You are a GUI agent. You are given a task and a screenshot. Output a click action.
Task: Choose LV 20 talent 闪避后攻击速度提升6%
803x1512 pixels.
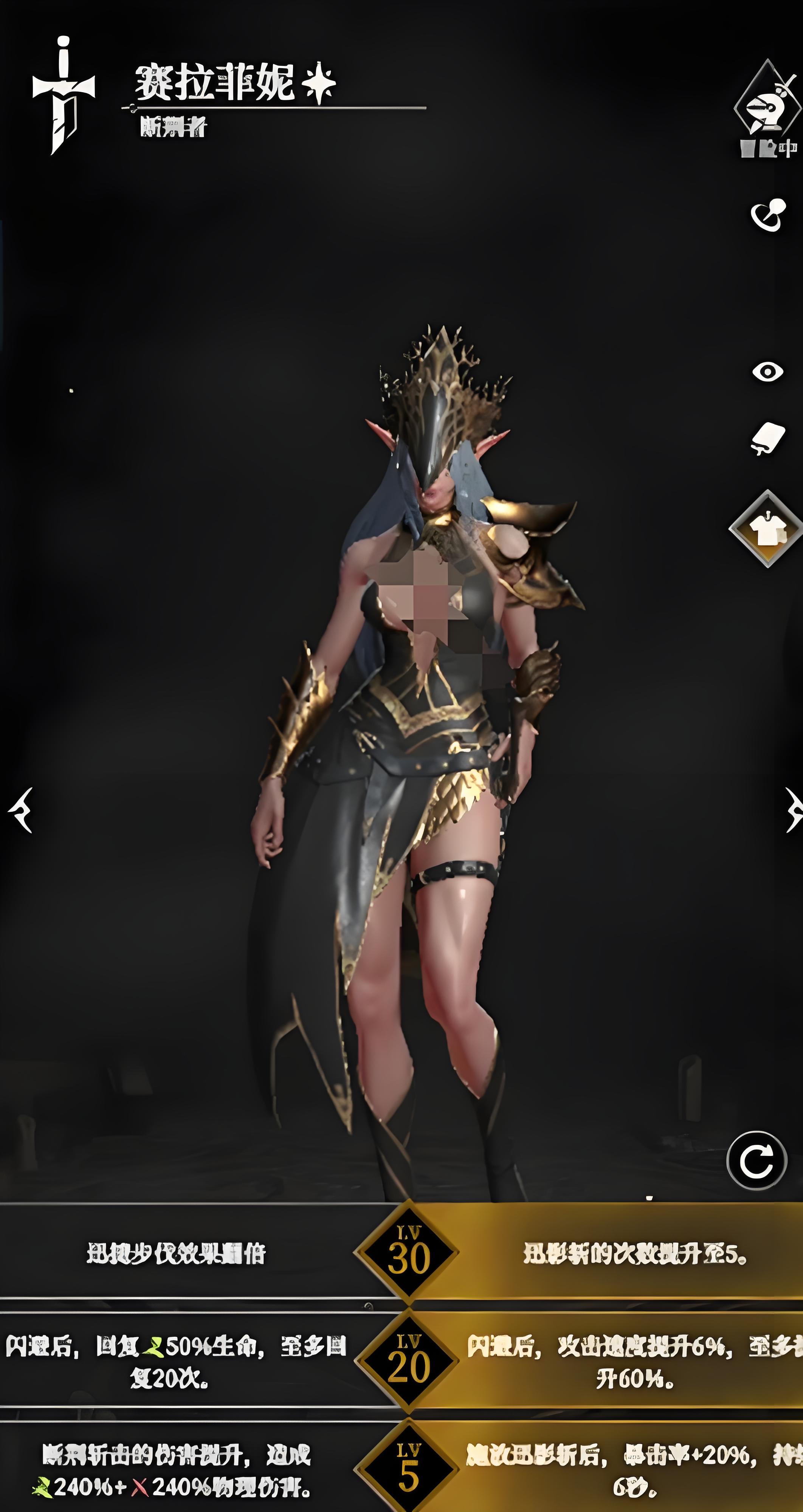point(634,1362)
